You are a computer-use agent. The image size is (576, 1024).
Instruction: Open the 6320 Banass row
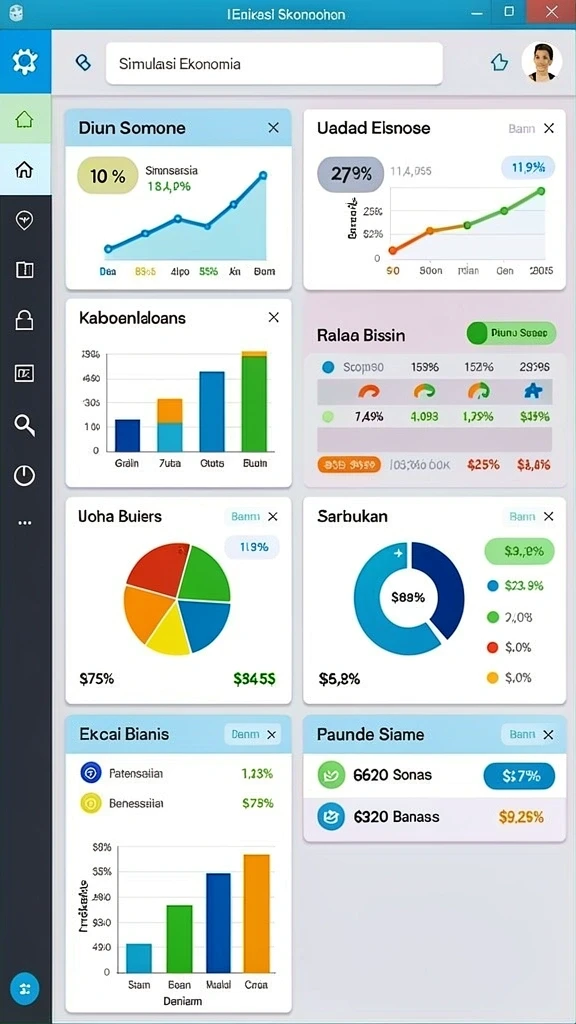(435, 817)
